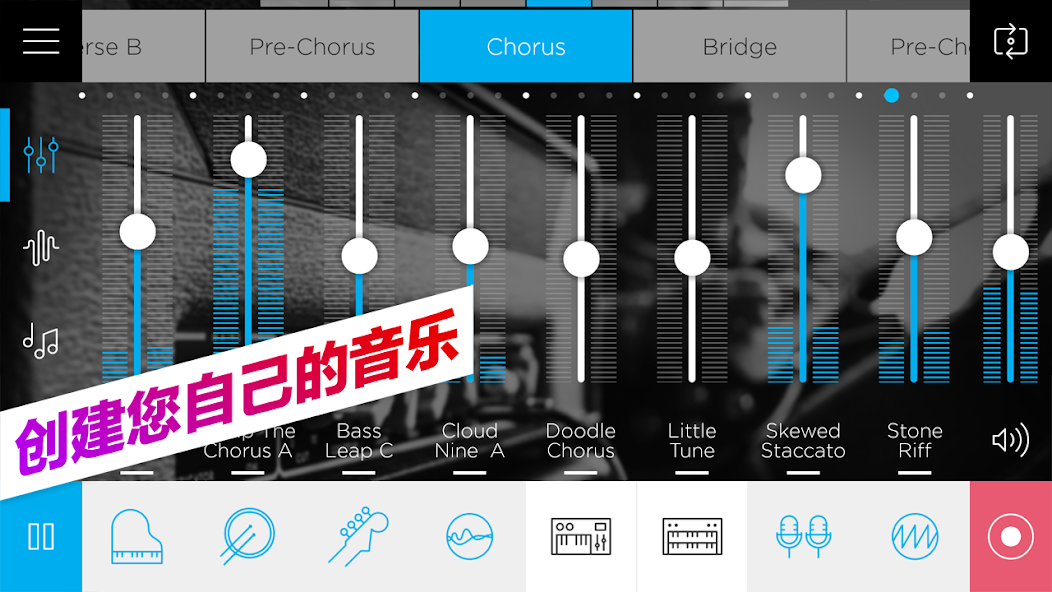This screenshot has width=1052, height=592.
Task: Adjust the Skewed Staccato volume slider
Action: pyautogui.click(x=803, y=175)
